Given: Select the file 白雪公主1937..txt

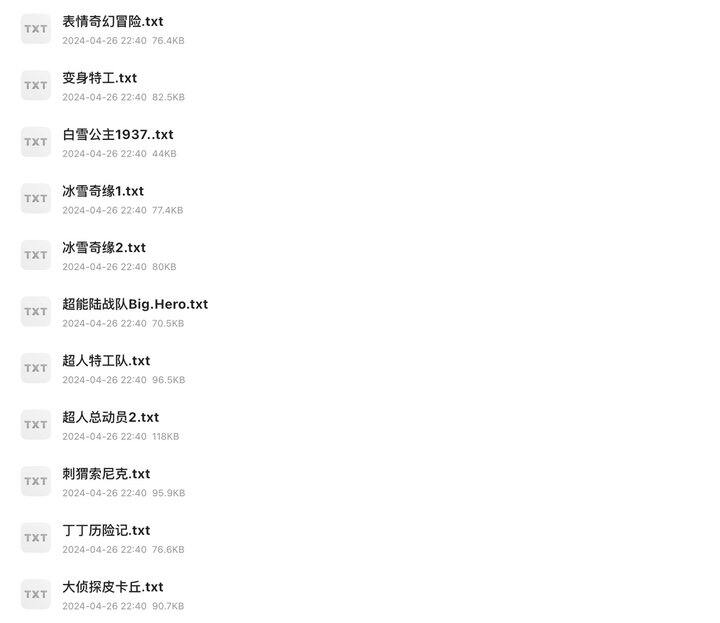Looking at the screenshot, I should point(117,135).
